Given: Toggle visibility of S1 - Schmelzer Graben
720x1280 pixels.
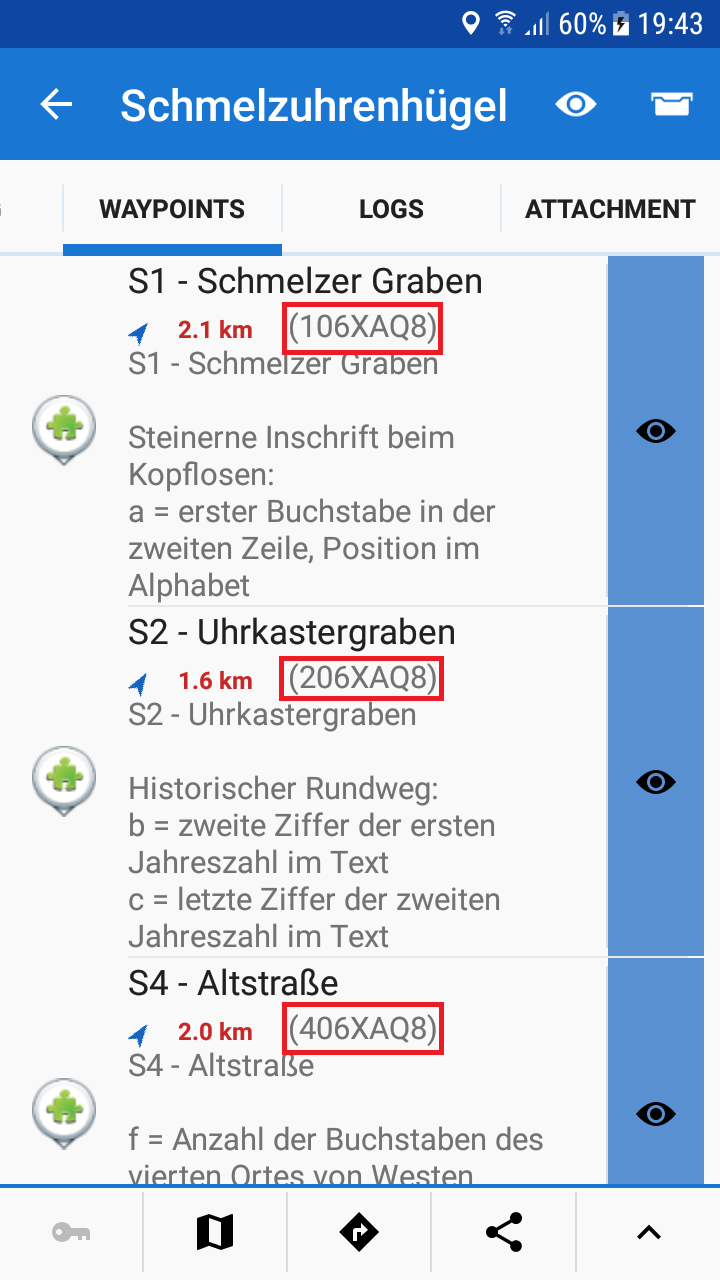Looking at the screenshot, I should pyautogui.click(x=656, y=431).
